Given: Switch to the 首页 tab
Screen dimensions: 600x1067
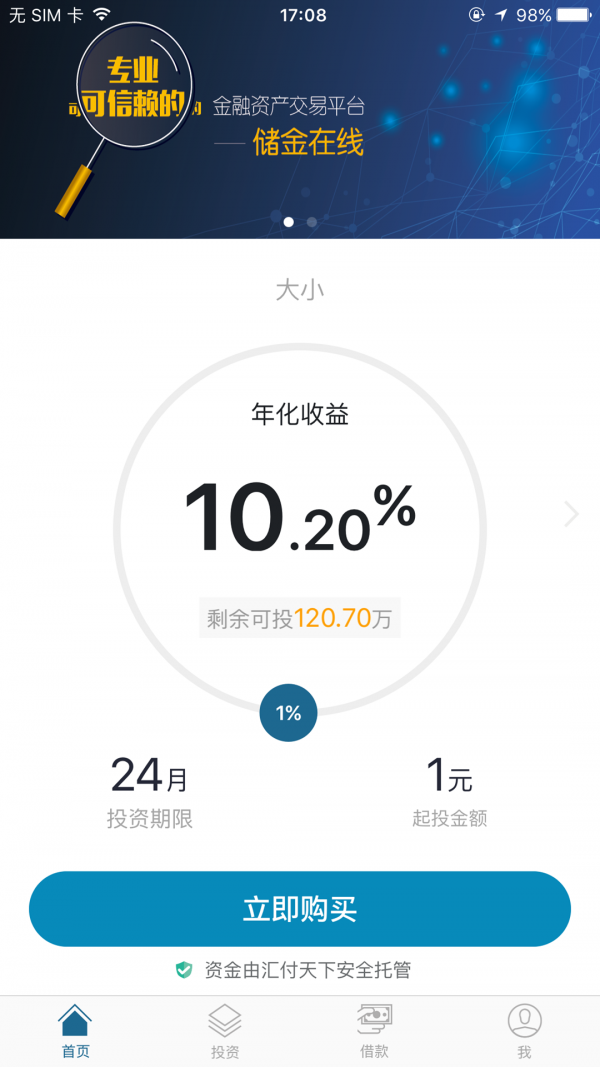Looking at the screenshot, I should click(75, 1031).
